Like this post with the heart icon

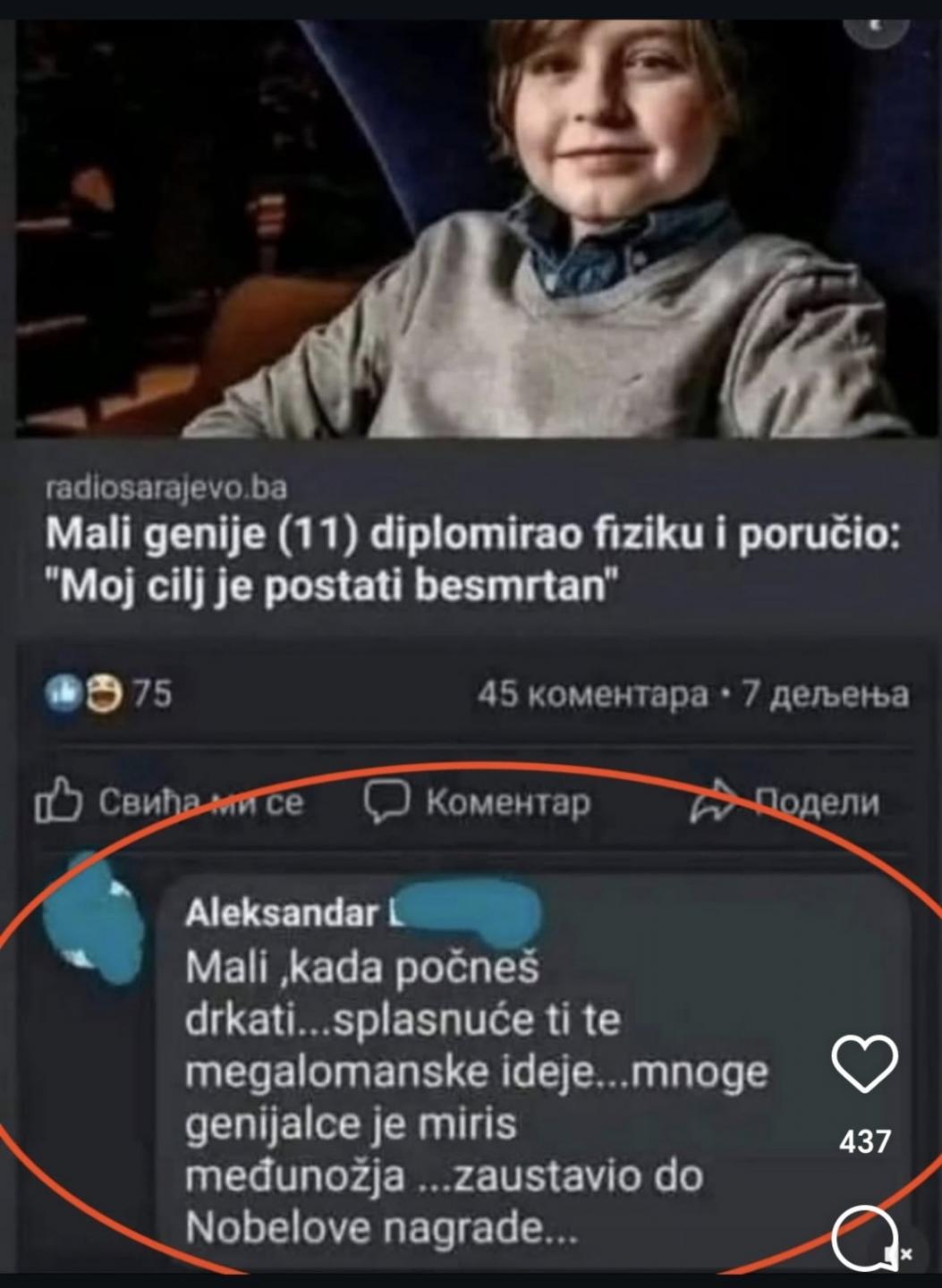[864, 1064]
